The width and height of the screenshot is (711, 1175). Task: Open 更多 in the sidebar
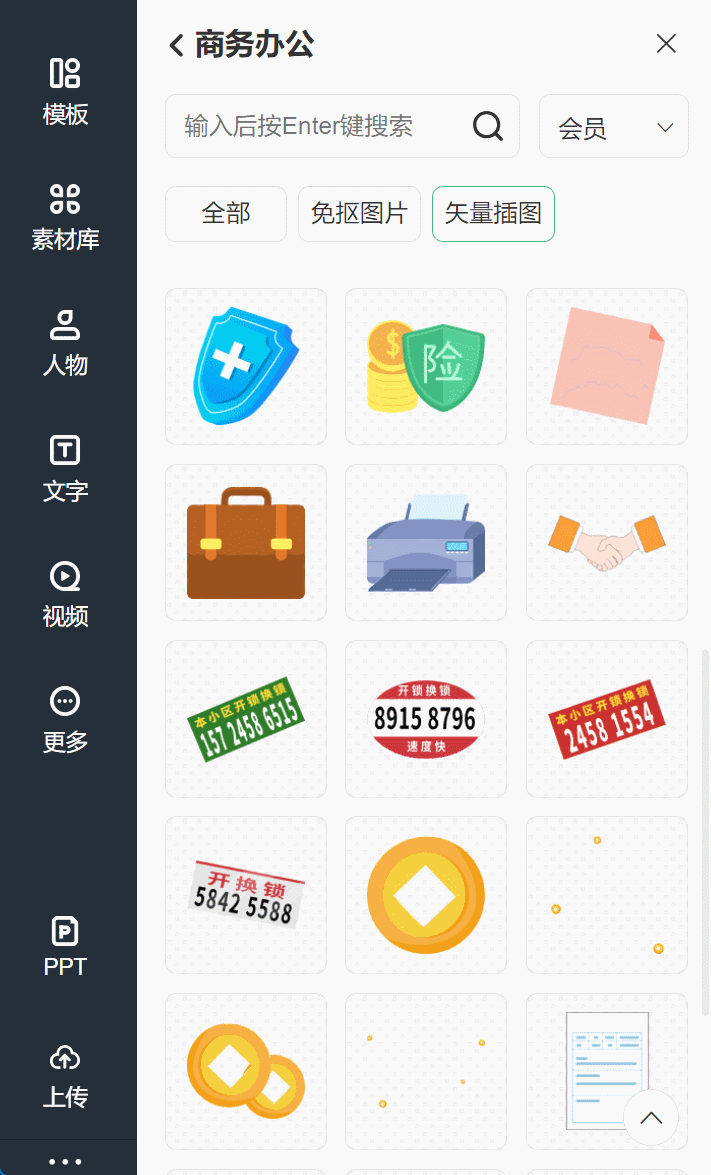(66, 719)
